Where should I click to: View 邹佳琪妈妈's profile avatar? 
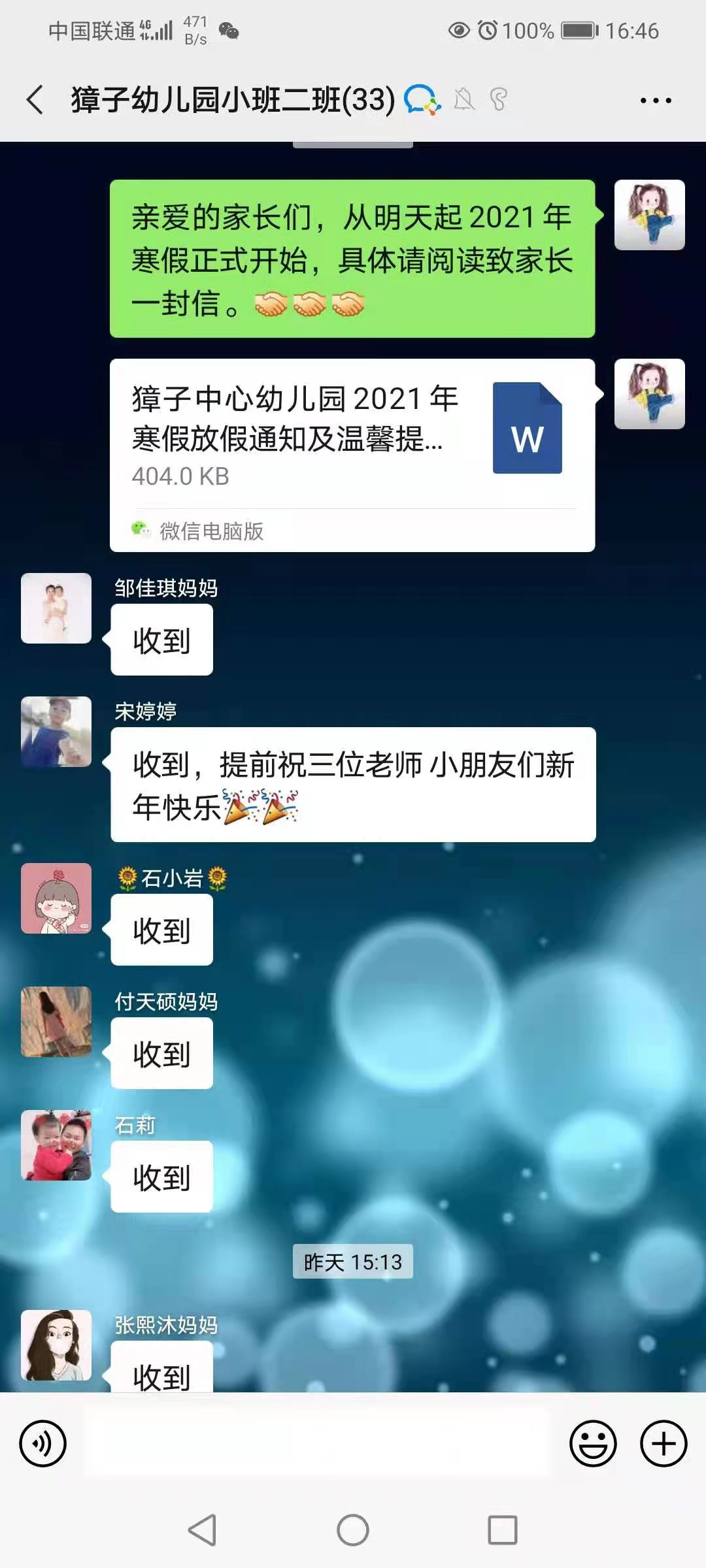56,608
